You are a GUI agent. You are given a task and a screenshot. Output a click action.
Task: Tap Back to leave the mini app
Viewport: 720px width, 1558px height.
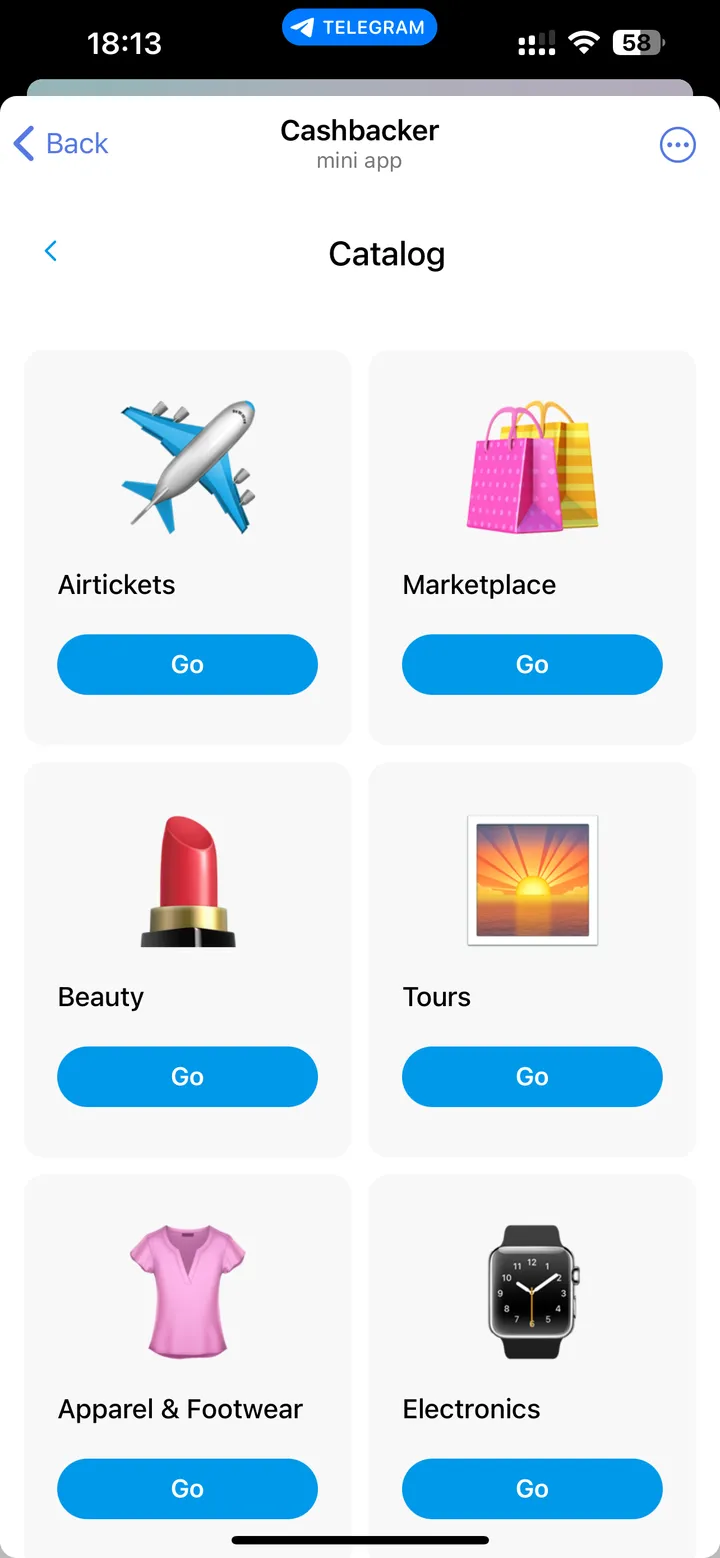coord(61,144)
